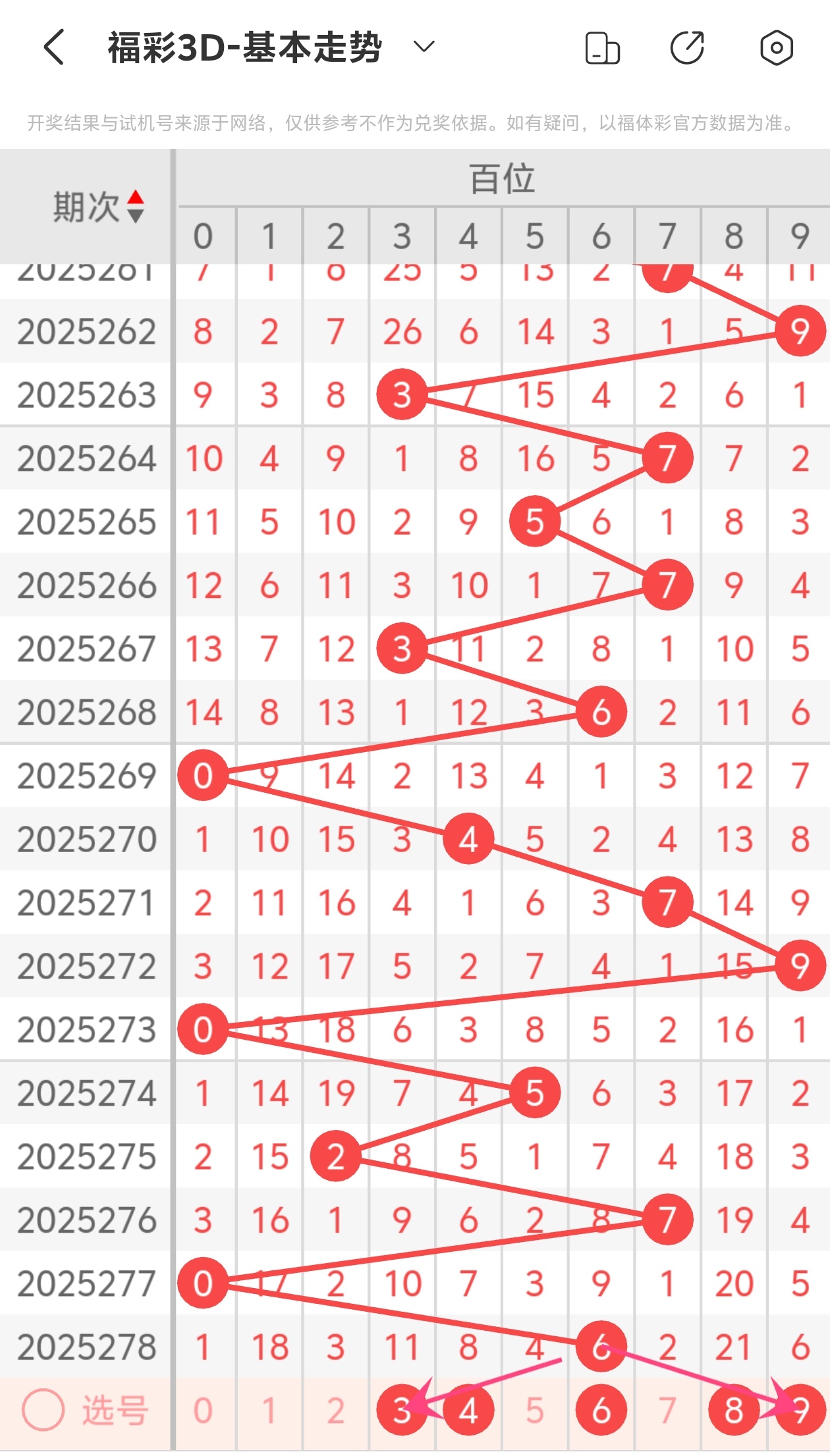The height and width of the screenshot is (1456, 830).
Task: Select number 0 in the 选号 row
Action: (203, 1411)
